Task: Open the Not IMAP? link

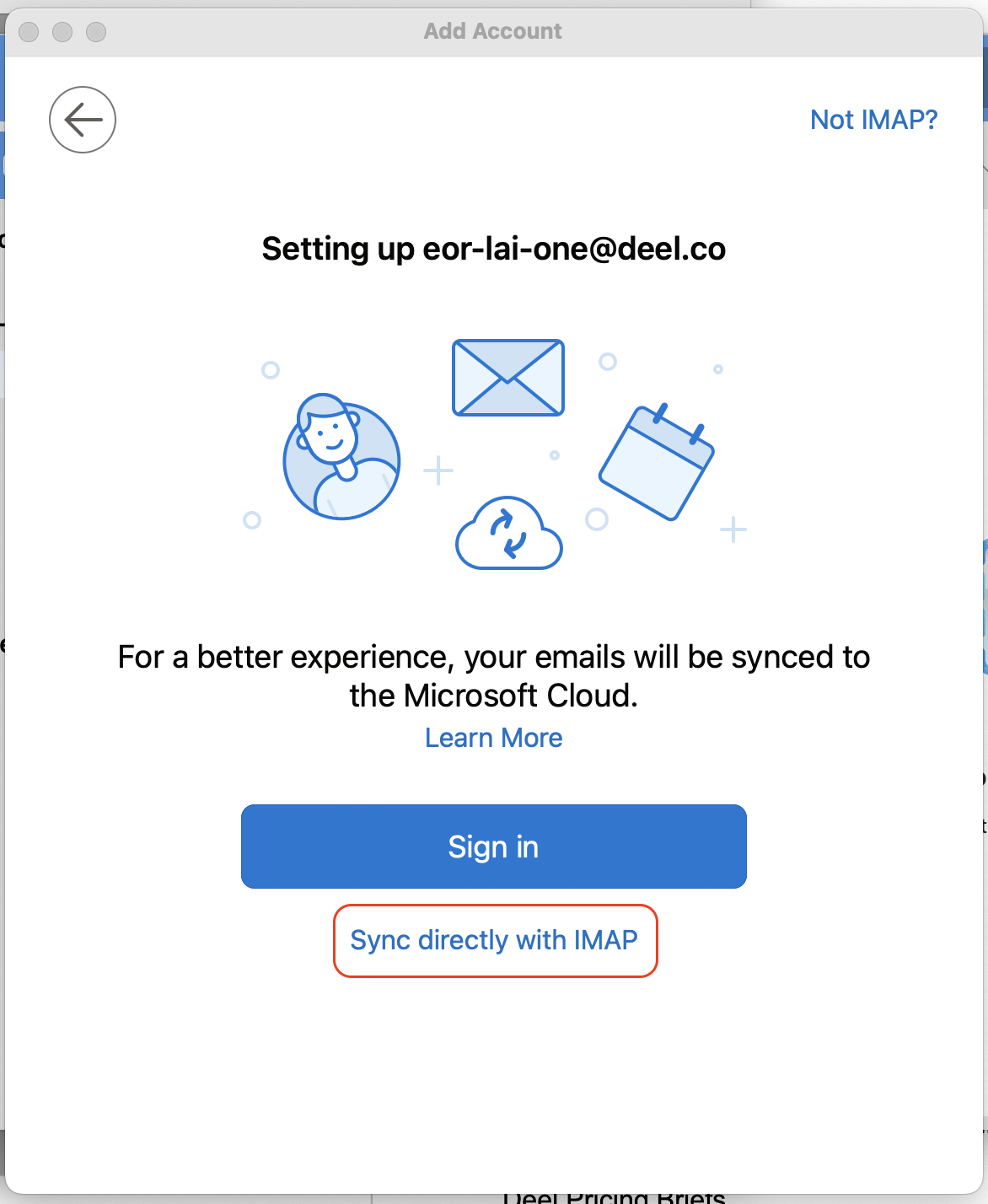Action: coord(873,120)
